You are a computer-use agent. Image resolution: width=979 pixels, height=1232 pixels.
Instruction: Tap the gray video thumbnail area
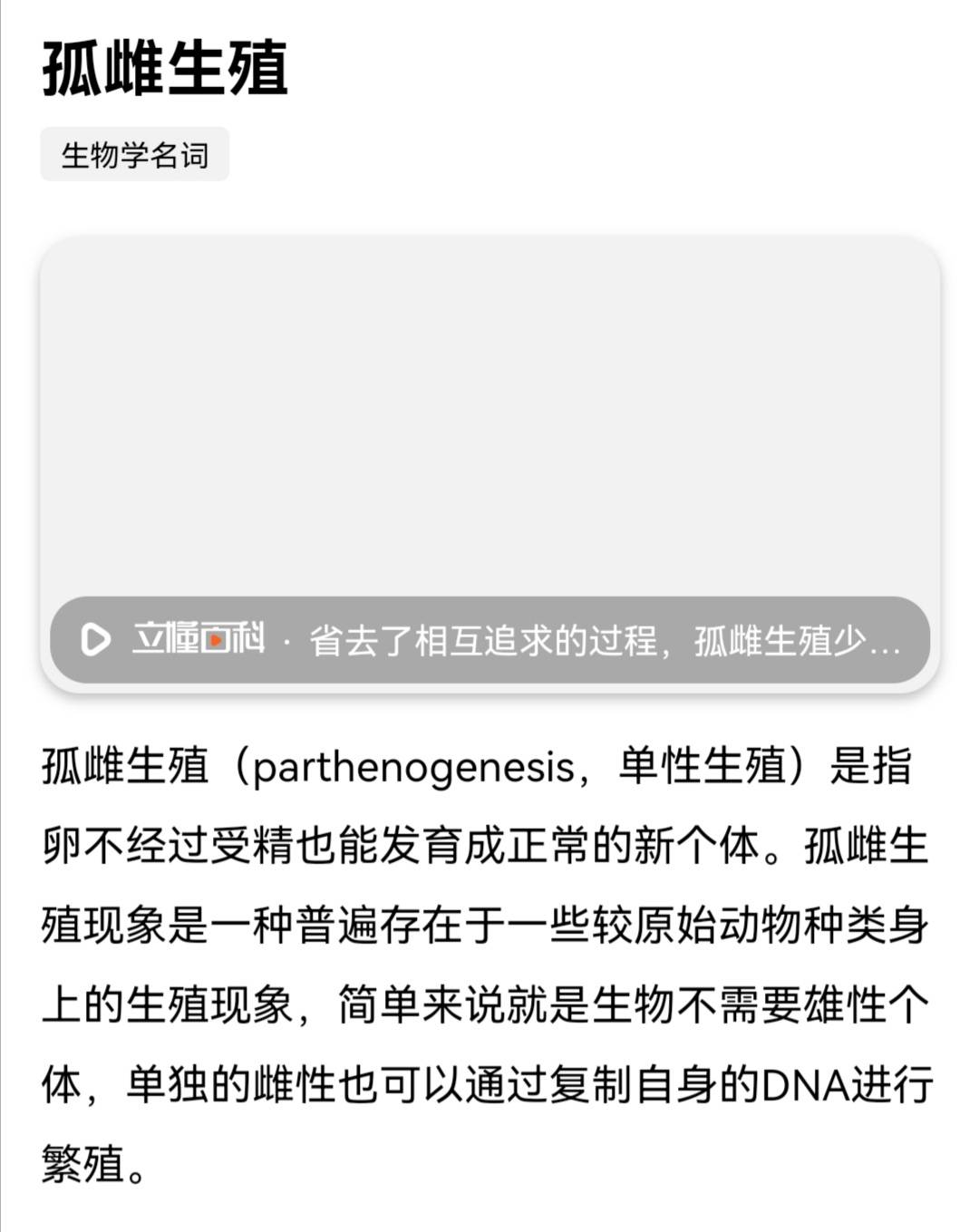489,417
